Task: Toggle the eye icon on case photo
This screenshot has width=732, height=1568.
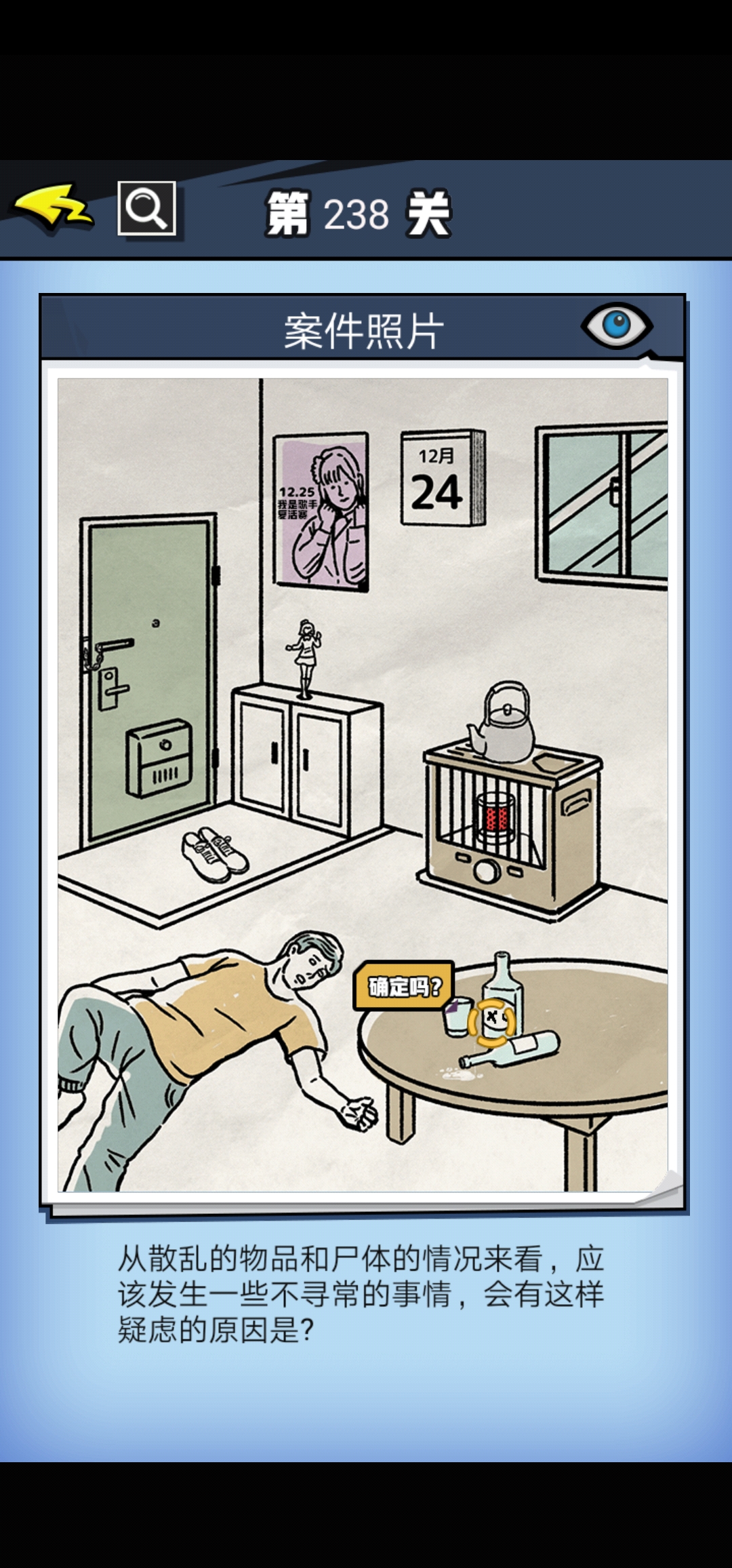Action: 616,325
